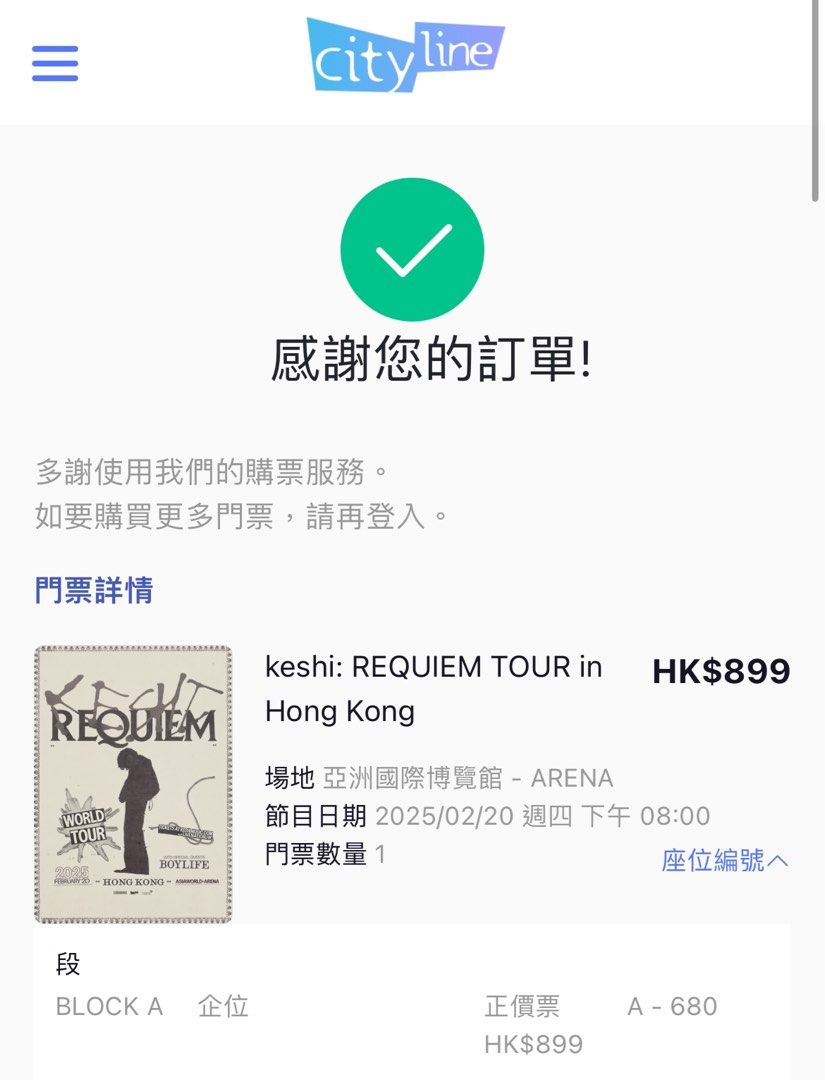The image size is (825, 1080).
Task: Click the REQUIEM tour poster thumbnail
Action: [x=135, y=780]
